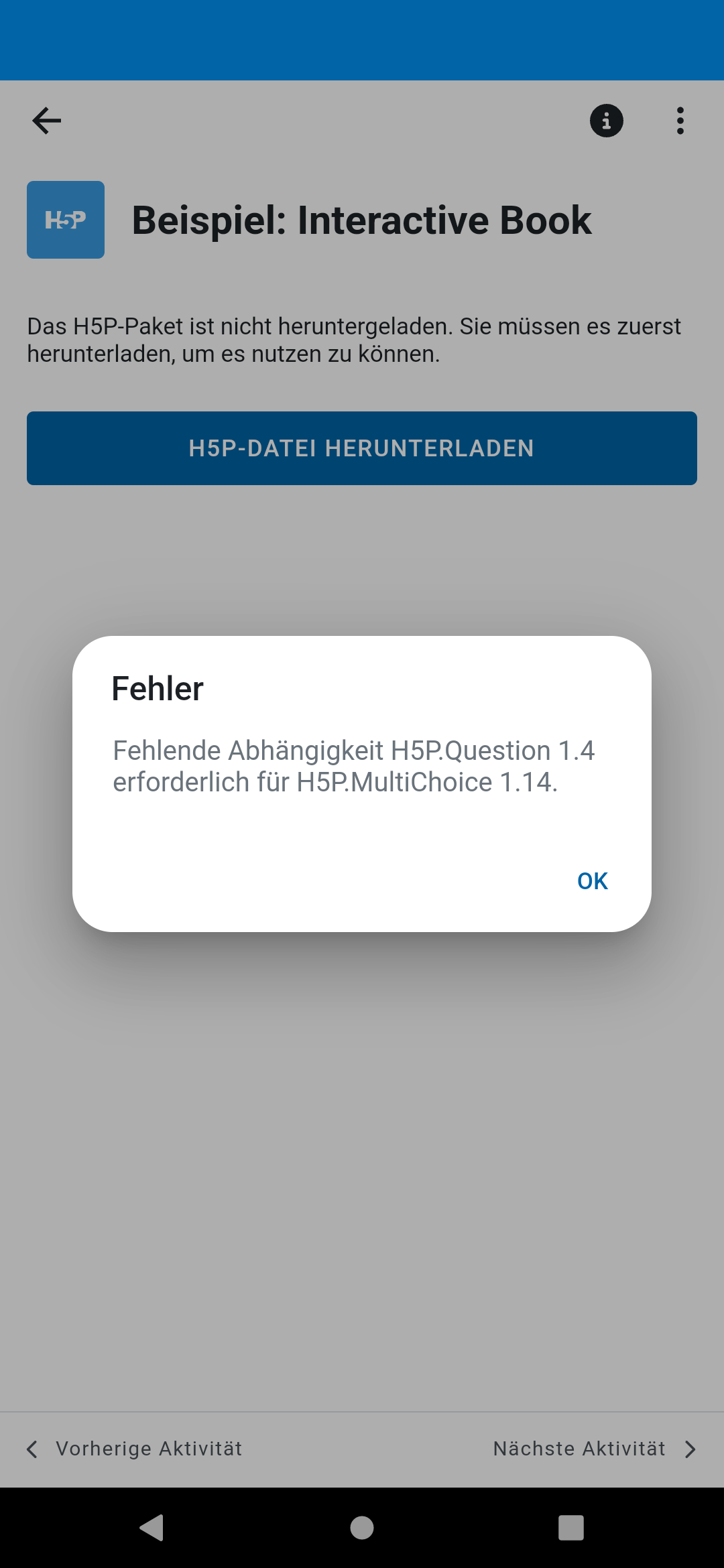Dismiss the Fehler dialog with OK
This screenshot has height=1568, width=724.
(x=592, y=880)
